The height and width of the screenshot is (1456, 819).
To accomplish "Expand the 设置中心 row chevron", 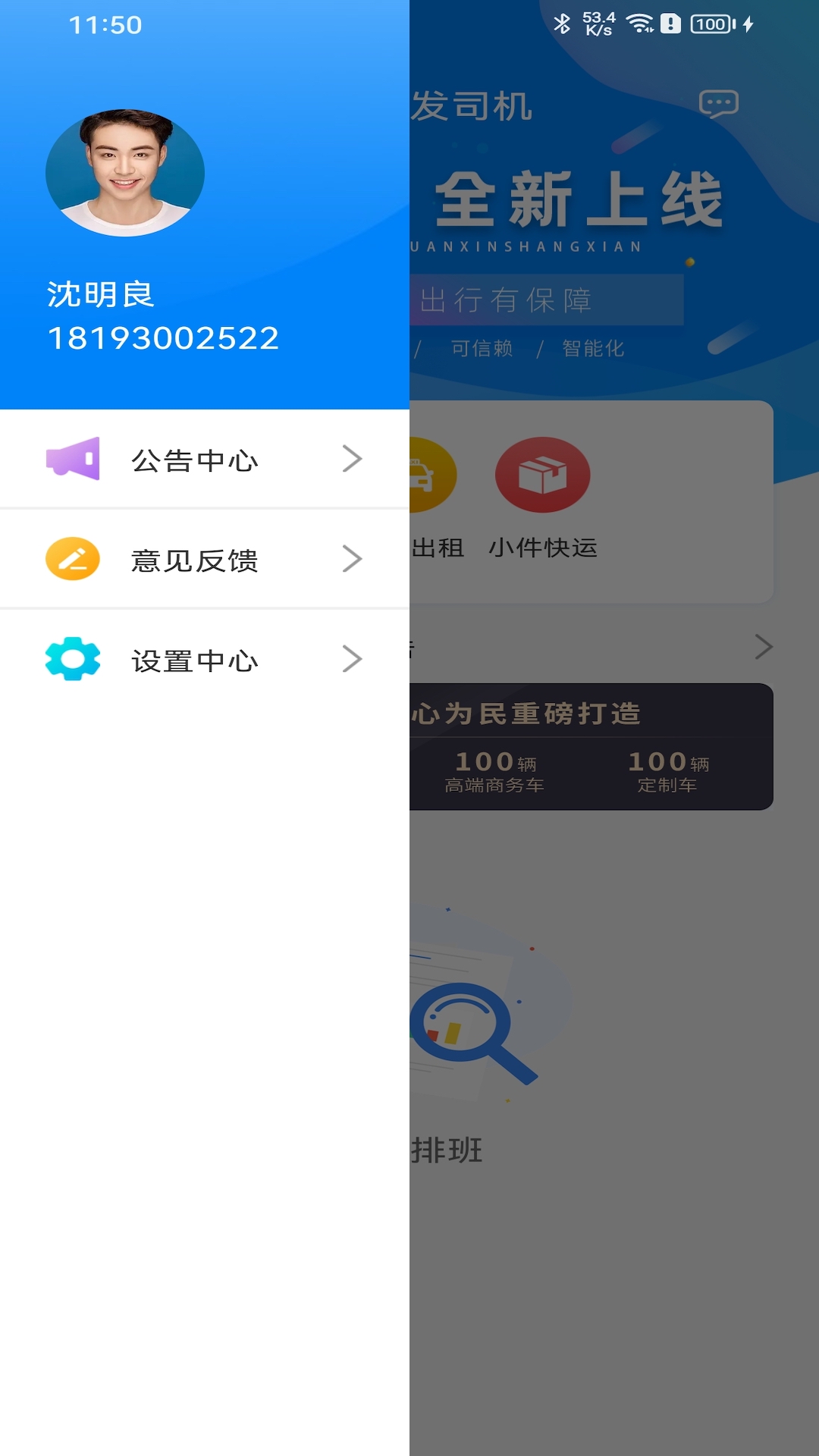I will click(351, 660).
